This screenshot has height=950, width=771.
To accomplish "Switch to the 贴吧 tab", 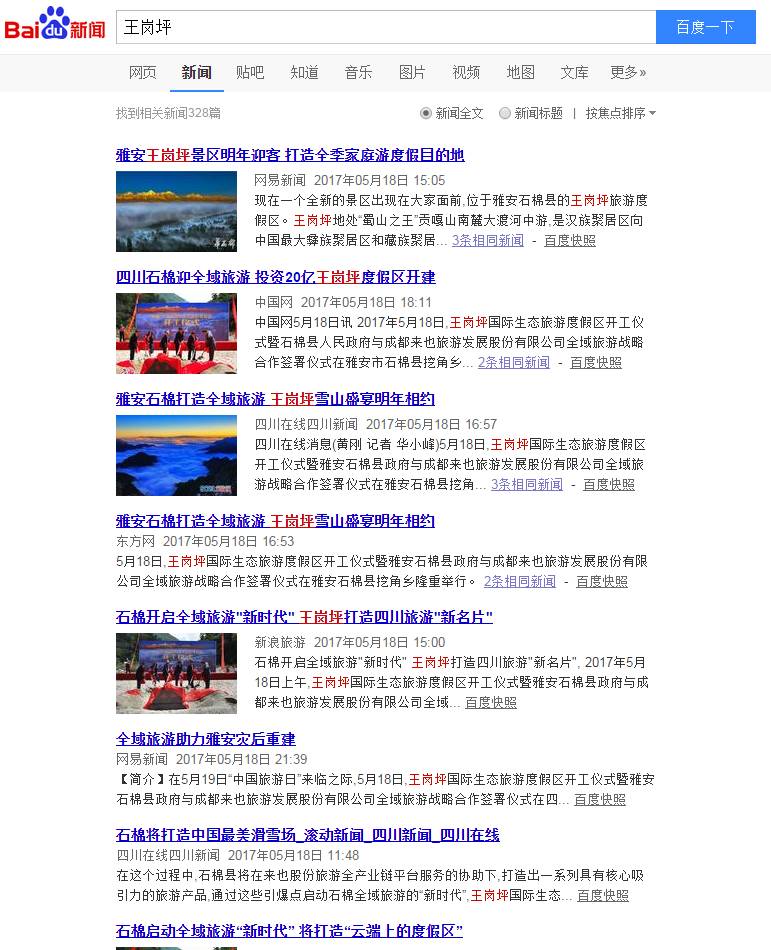I will 250,72.
